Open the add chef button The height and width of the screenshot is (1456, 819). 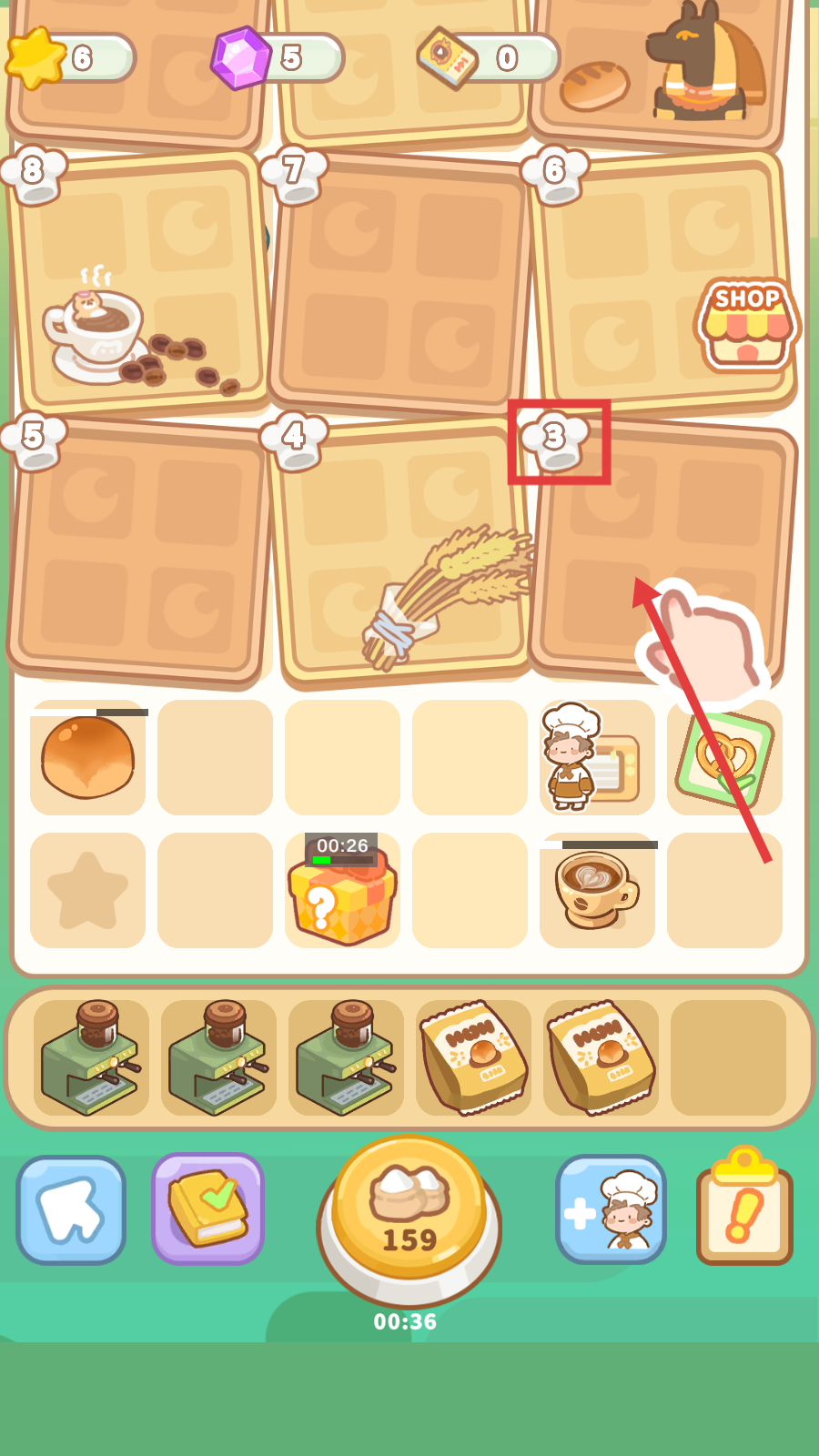[611, 1210]
